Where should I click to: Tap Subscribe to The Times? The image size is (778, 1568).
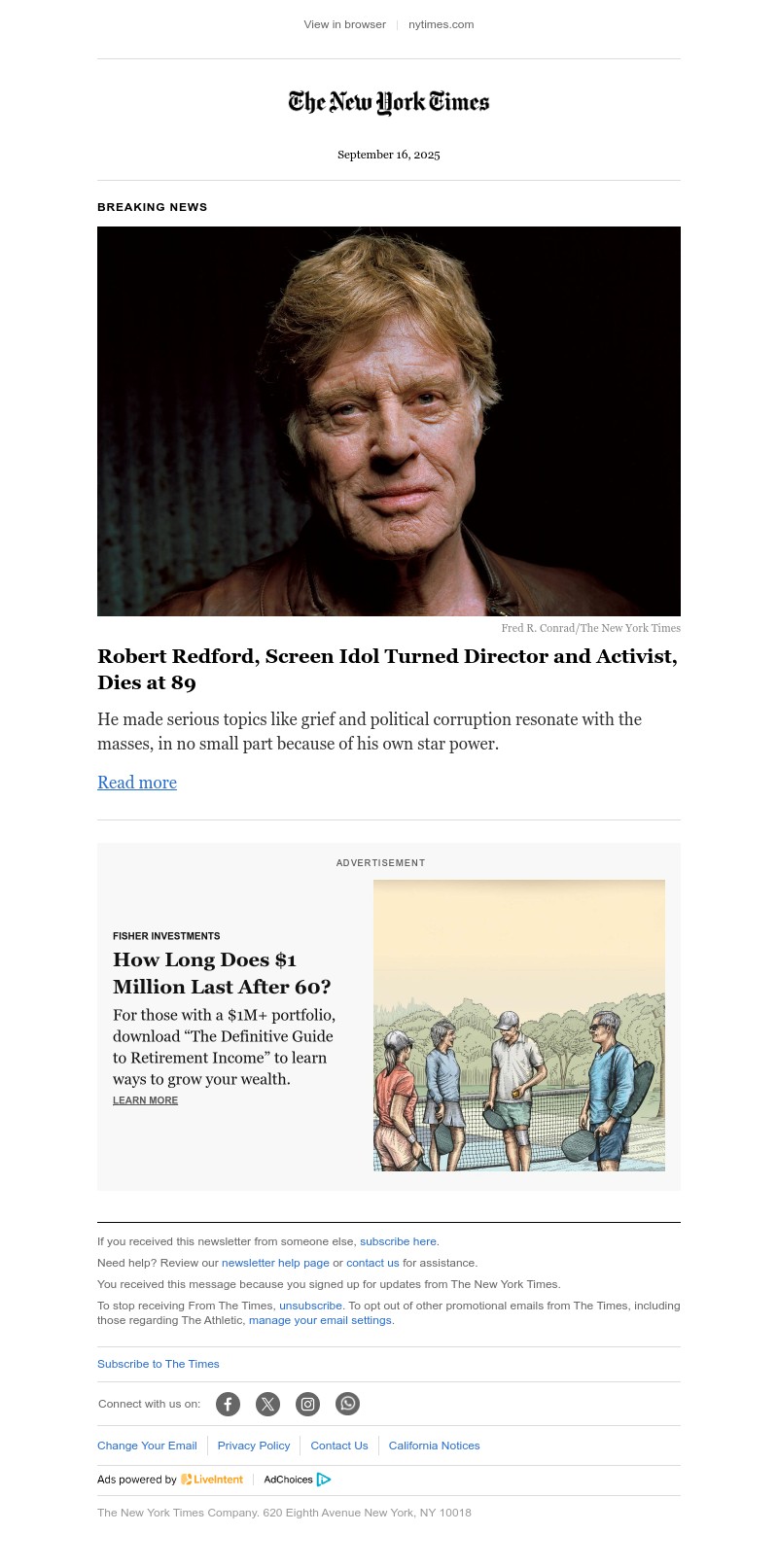tap(159, 1364)
